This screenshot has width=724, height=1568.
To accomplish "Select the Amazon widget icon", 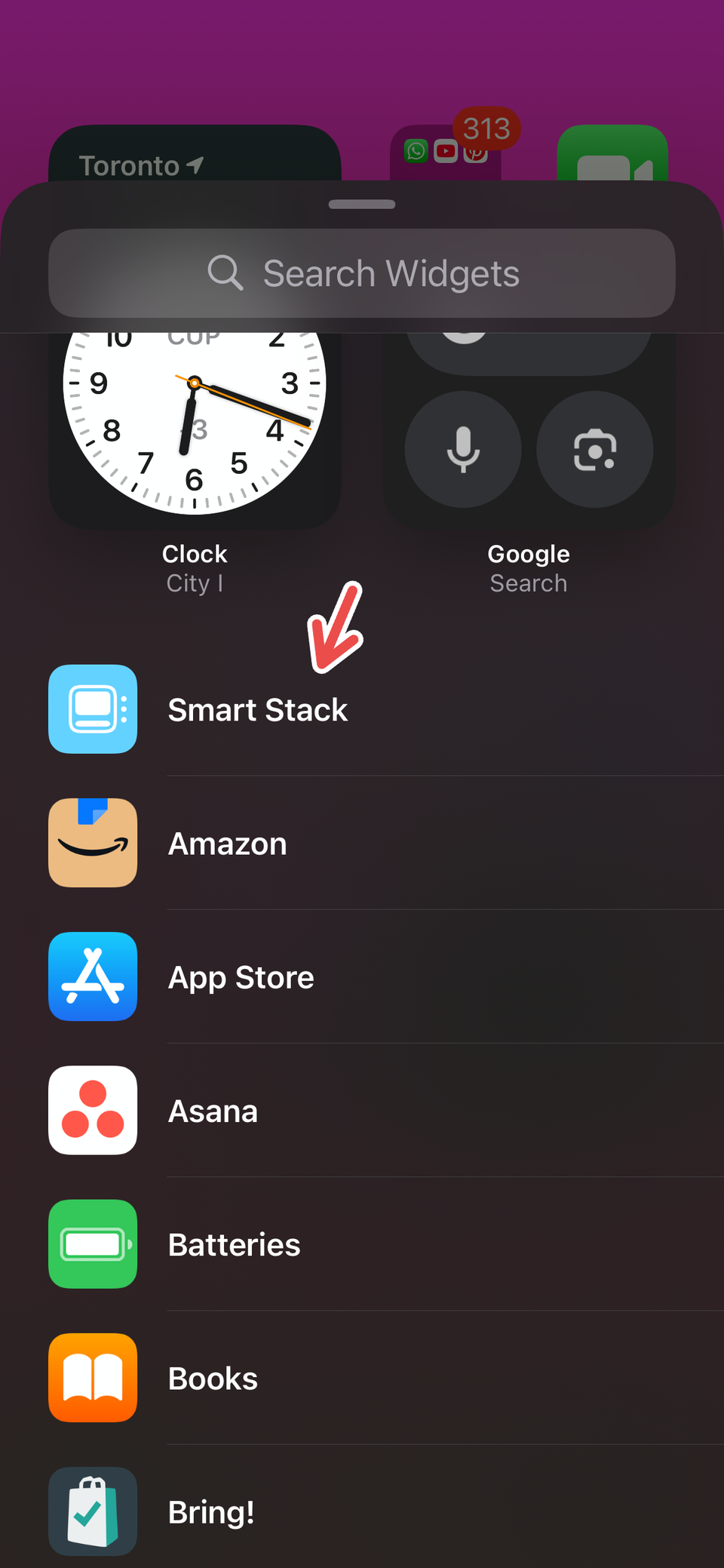I will pyautogui.click(x=92, y=843).
